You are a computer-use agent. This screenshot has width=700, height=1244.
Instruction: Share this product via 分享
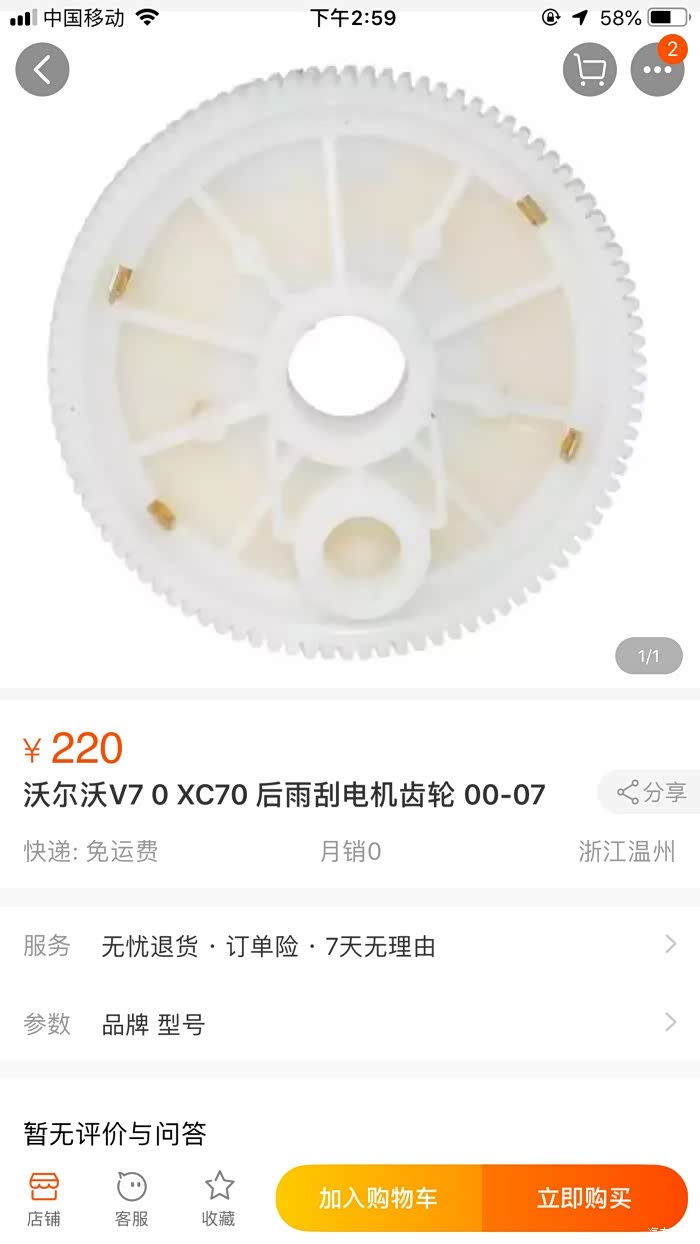(x=651, y=793)
